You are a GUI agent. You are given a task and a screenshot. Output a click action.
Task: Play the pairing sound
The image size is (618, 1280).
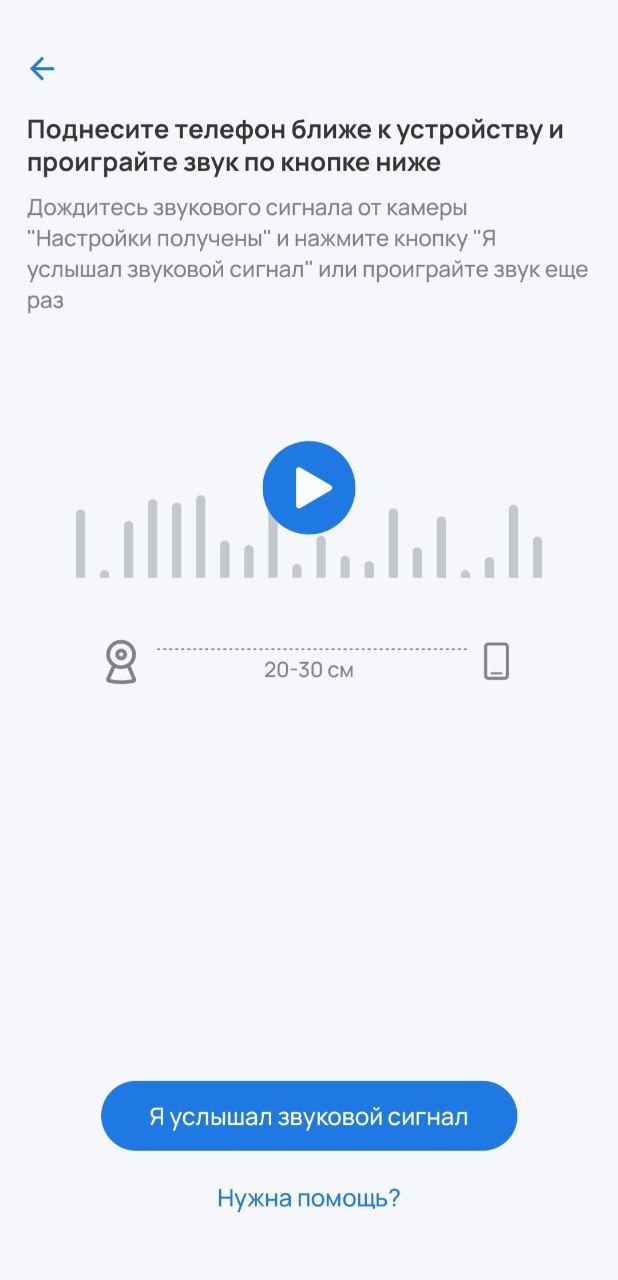(x=309, y=488)
